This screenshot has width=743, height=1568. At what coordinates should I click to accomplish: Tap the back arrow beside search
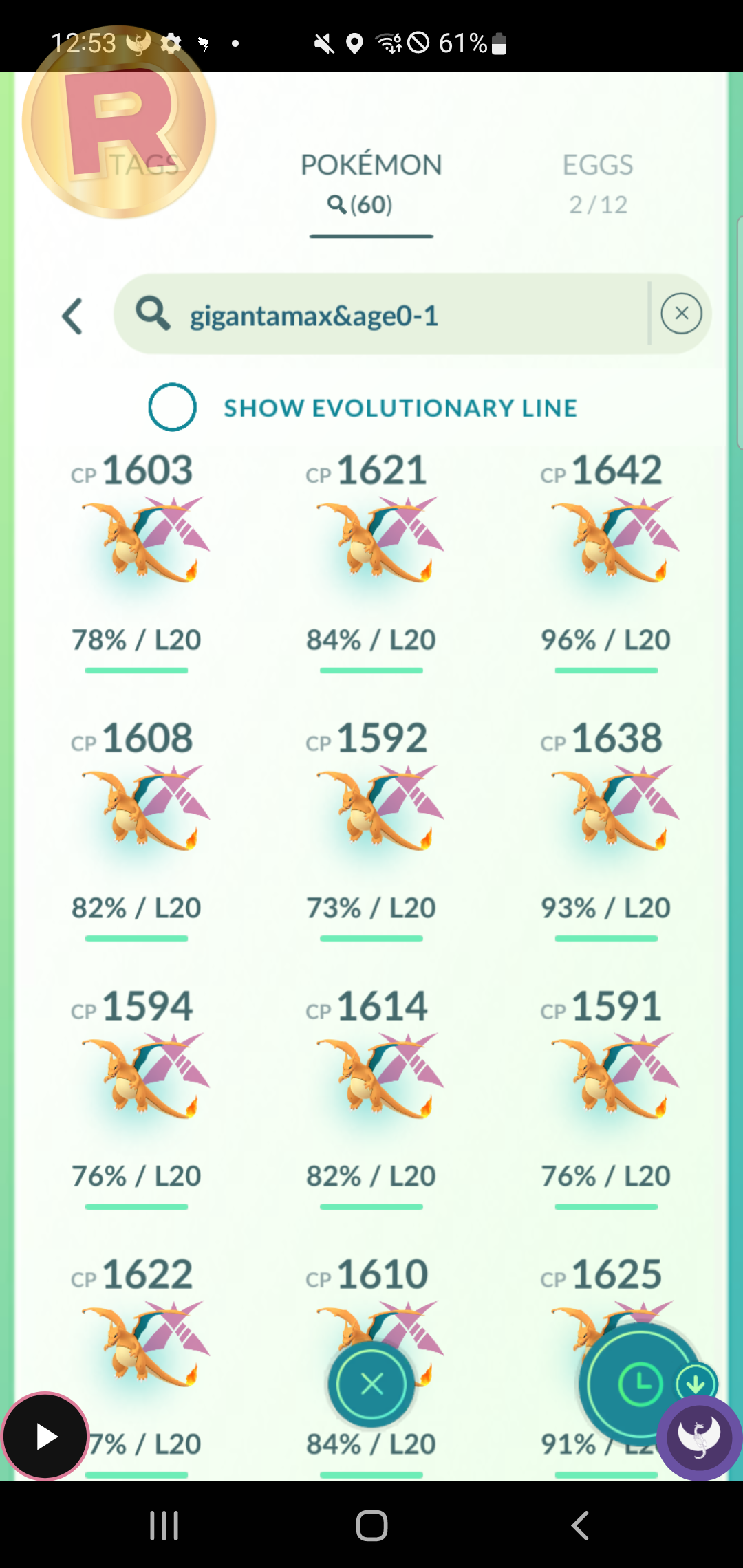click(x=72, y=316)
